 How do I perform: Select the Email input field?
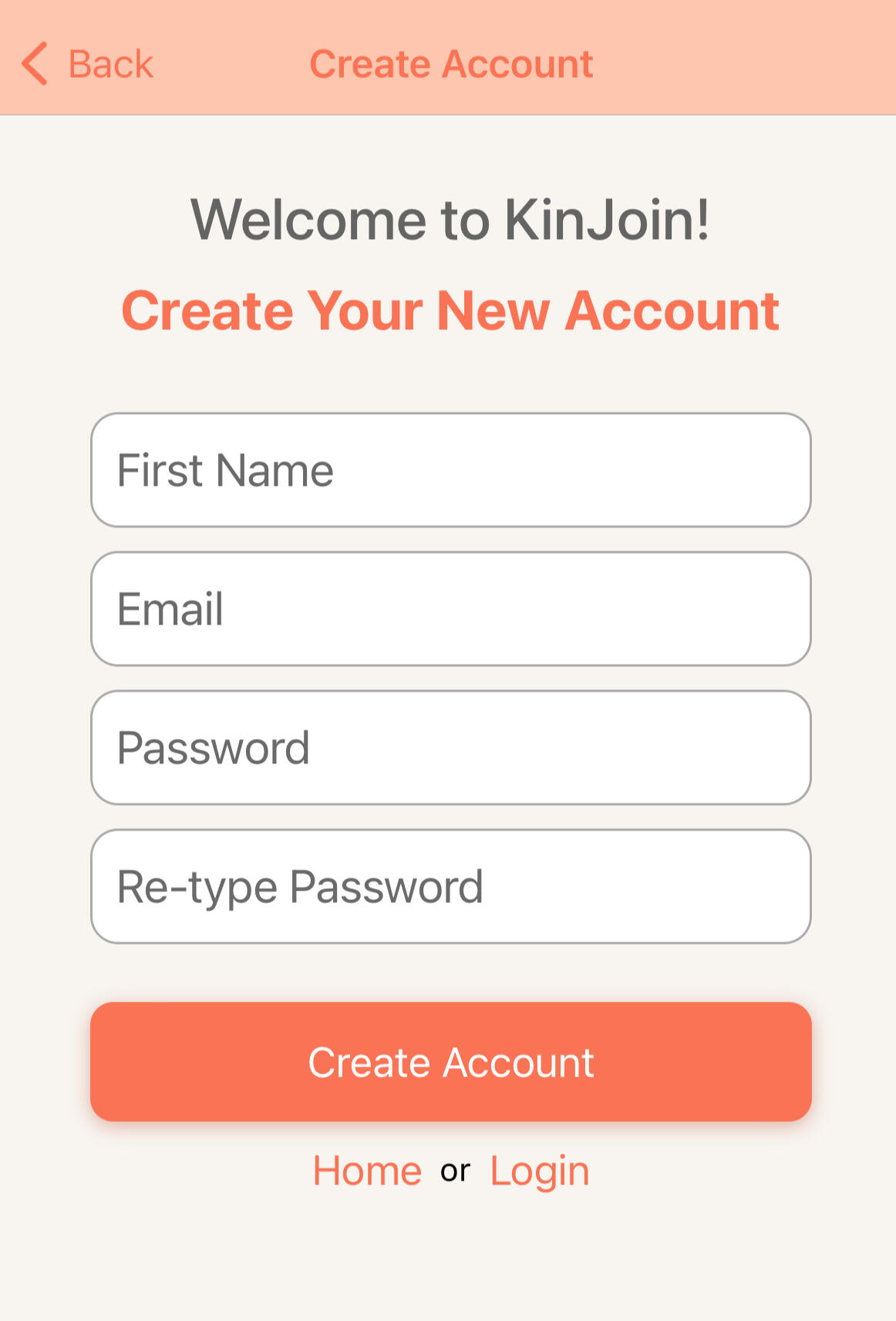[450, 609]
